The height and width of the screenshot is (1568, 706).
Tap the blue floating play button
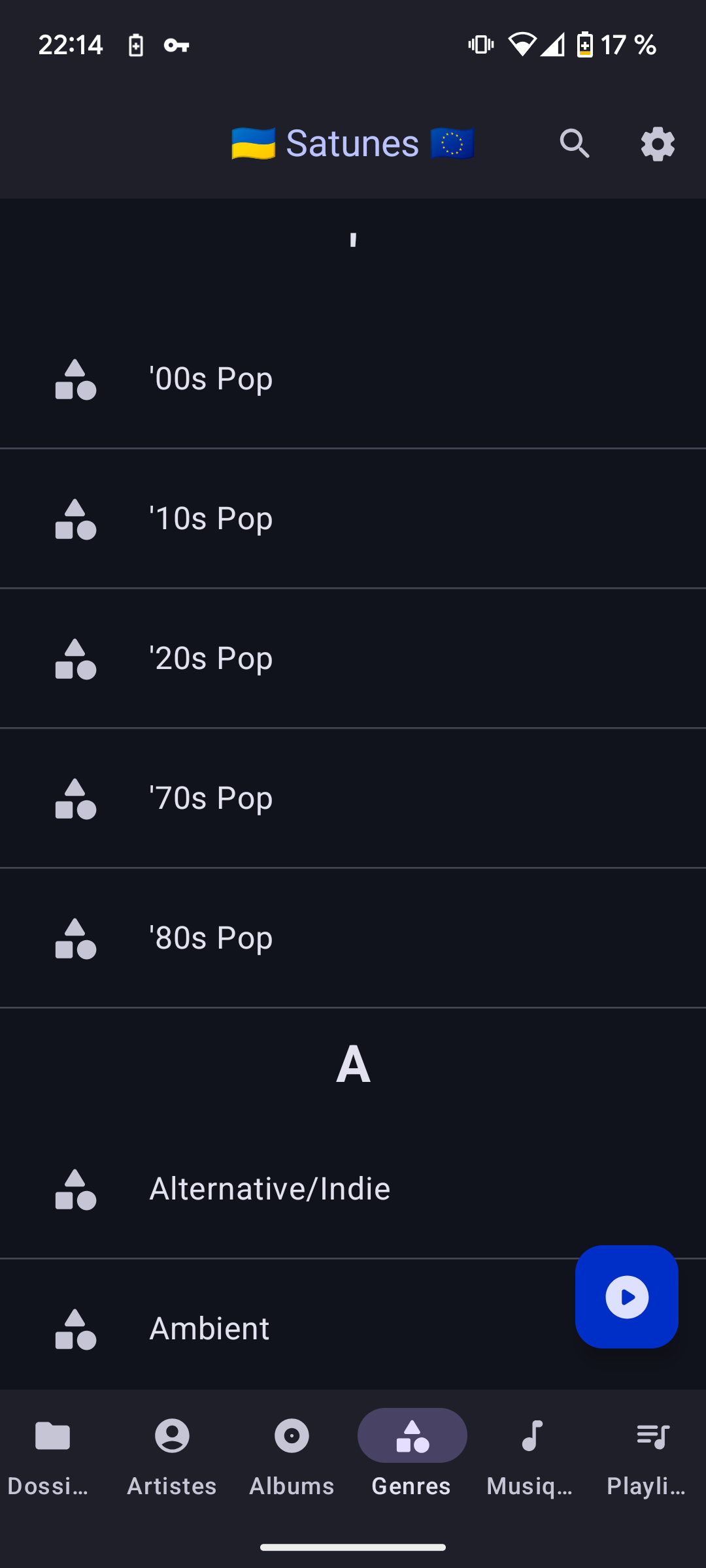point(627,1297)
